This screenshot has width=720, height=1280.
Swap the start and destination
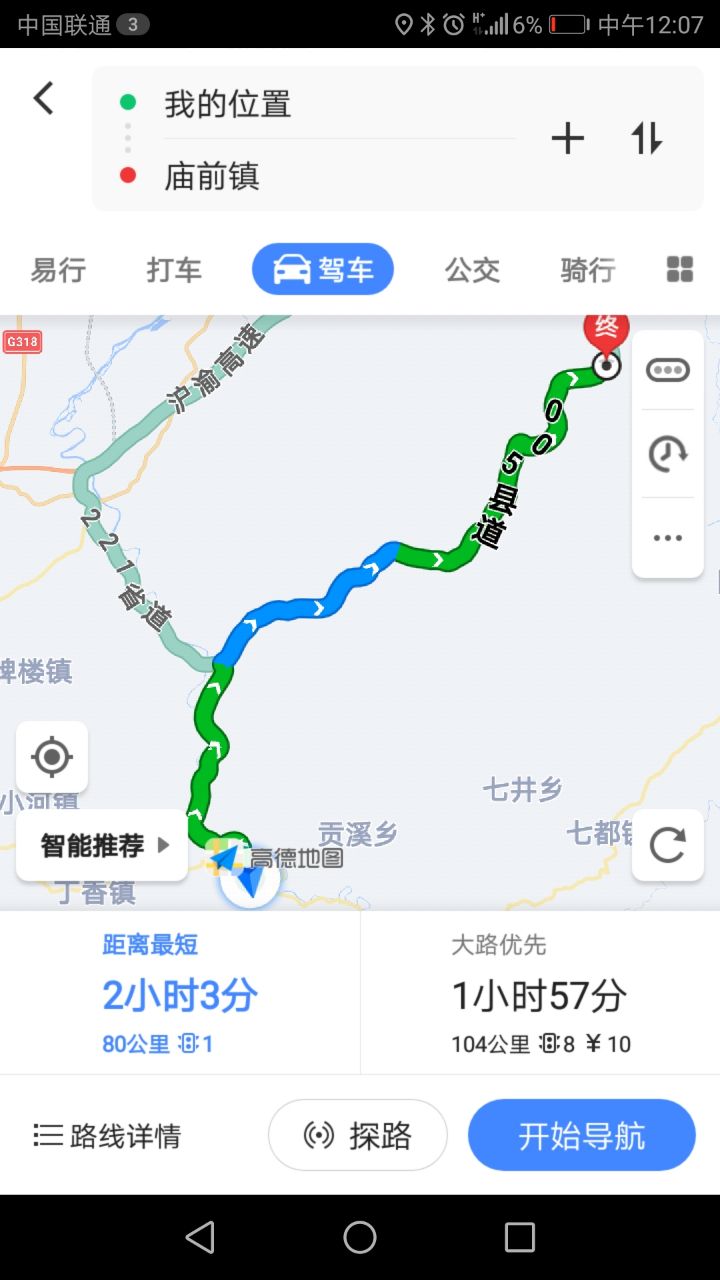[647, 139]
